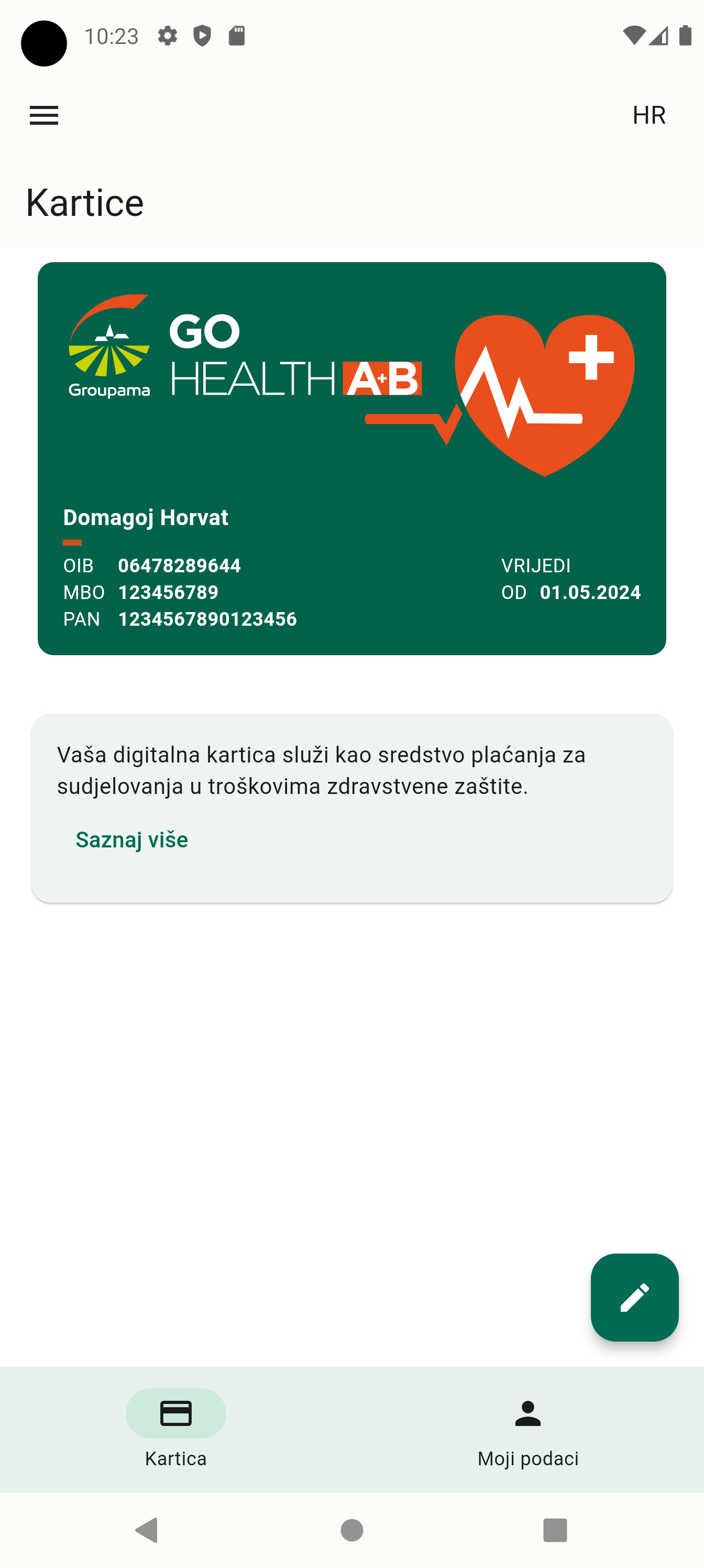Go back using the system back button
Viewport: 704px width, 1568px height.
147,1530
